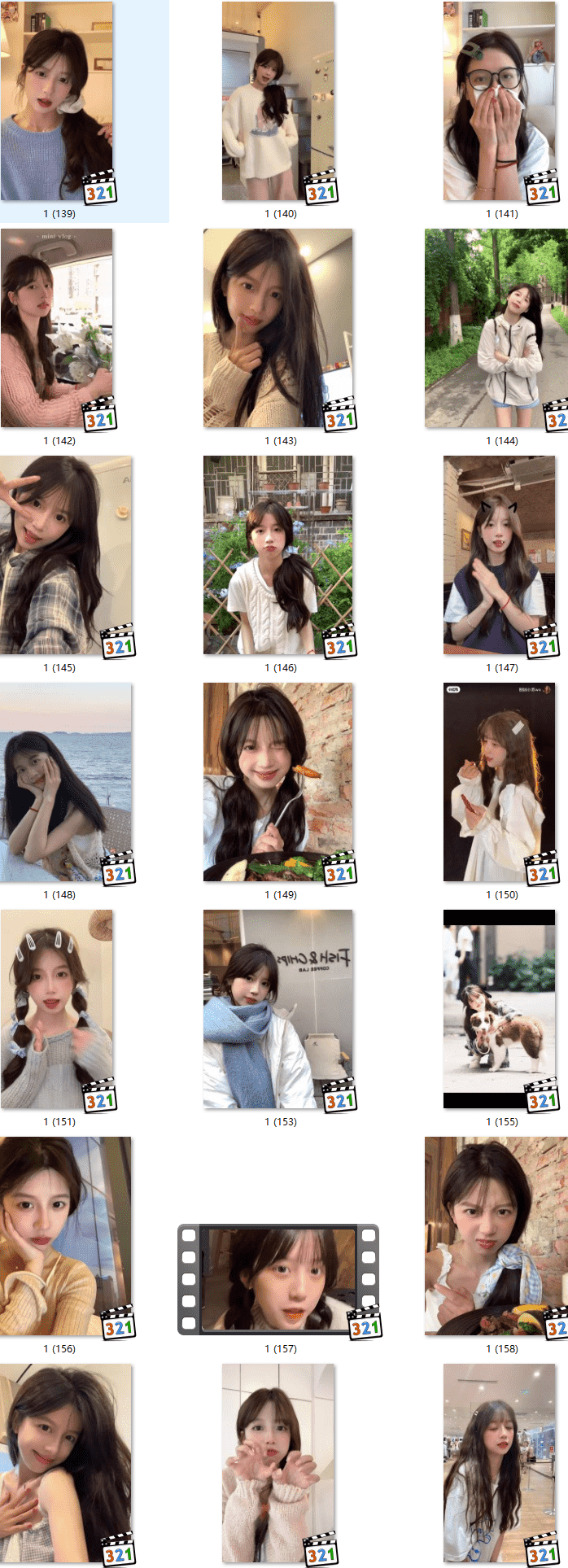Open video file 1 (146)

point(278,556)
